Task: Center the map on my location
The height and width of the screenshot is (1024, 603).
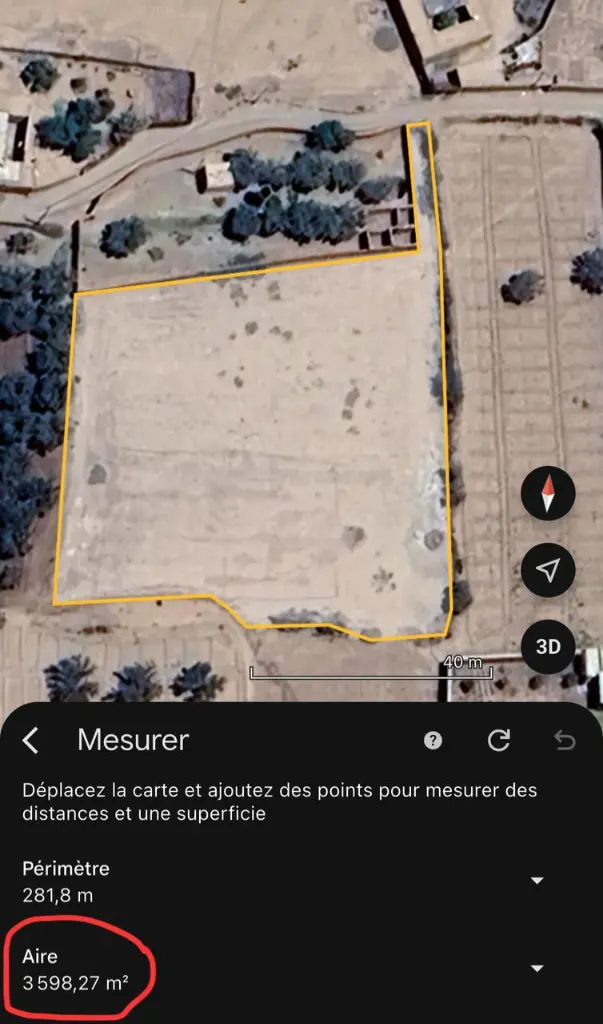Action: 548,570
